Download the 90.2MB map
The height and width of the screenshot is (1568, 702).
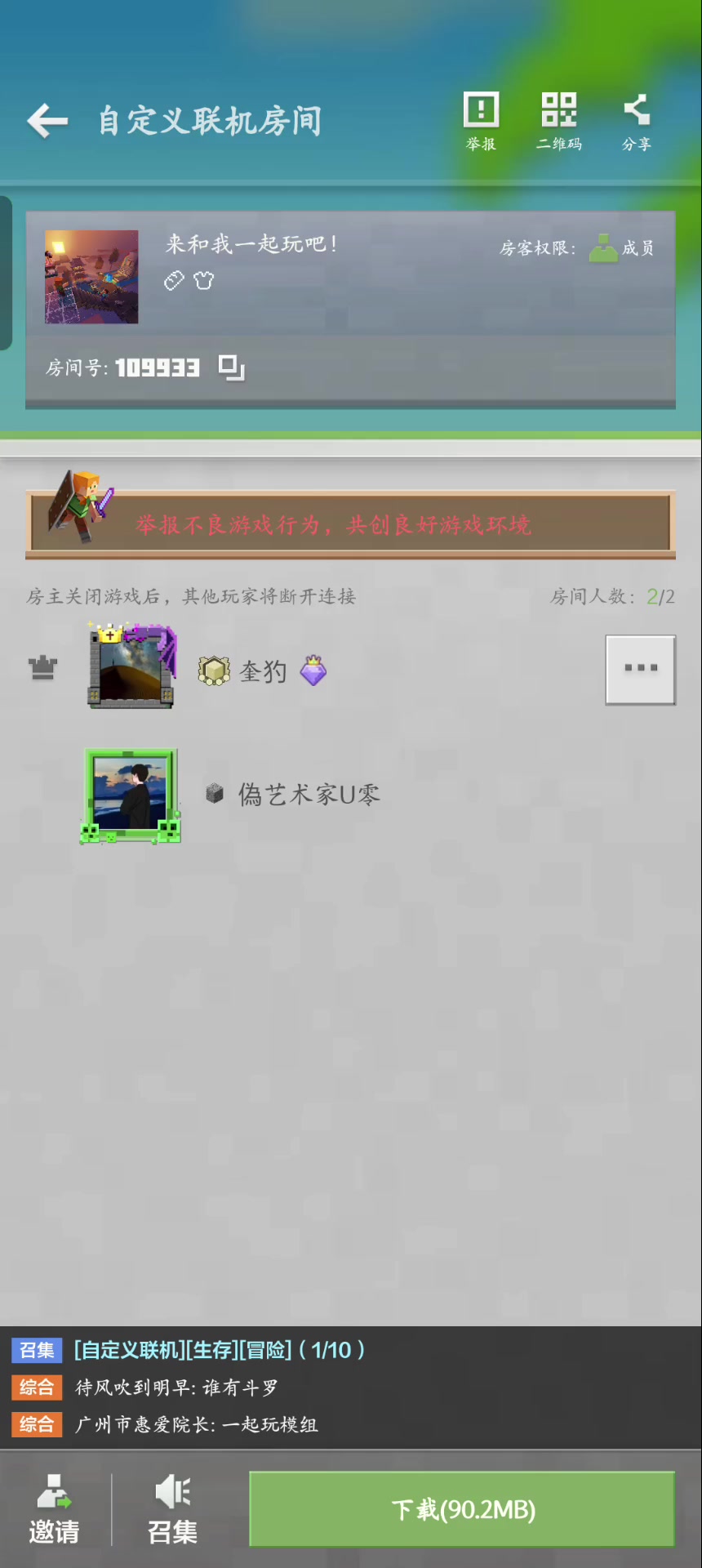point(462,1509)
